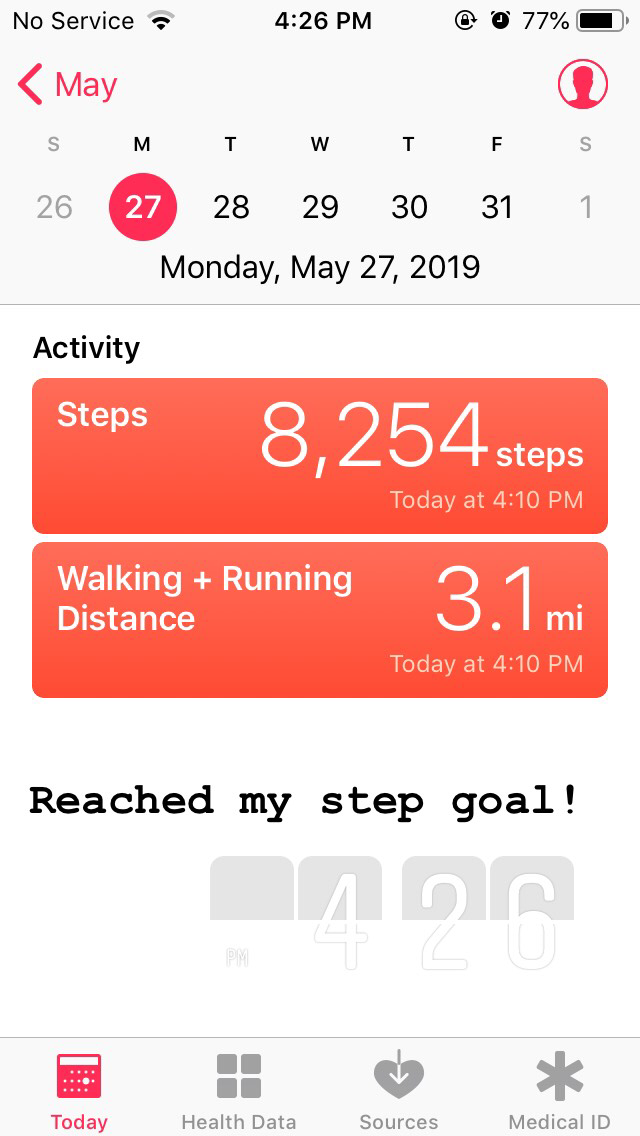Open the profile icon
Screen dimensions: 640x1136
coord(582,85)
